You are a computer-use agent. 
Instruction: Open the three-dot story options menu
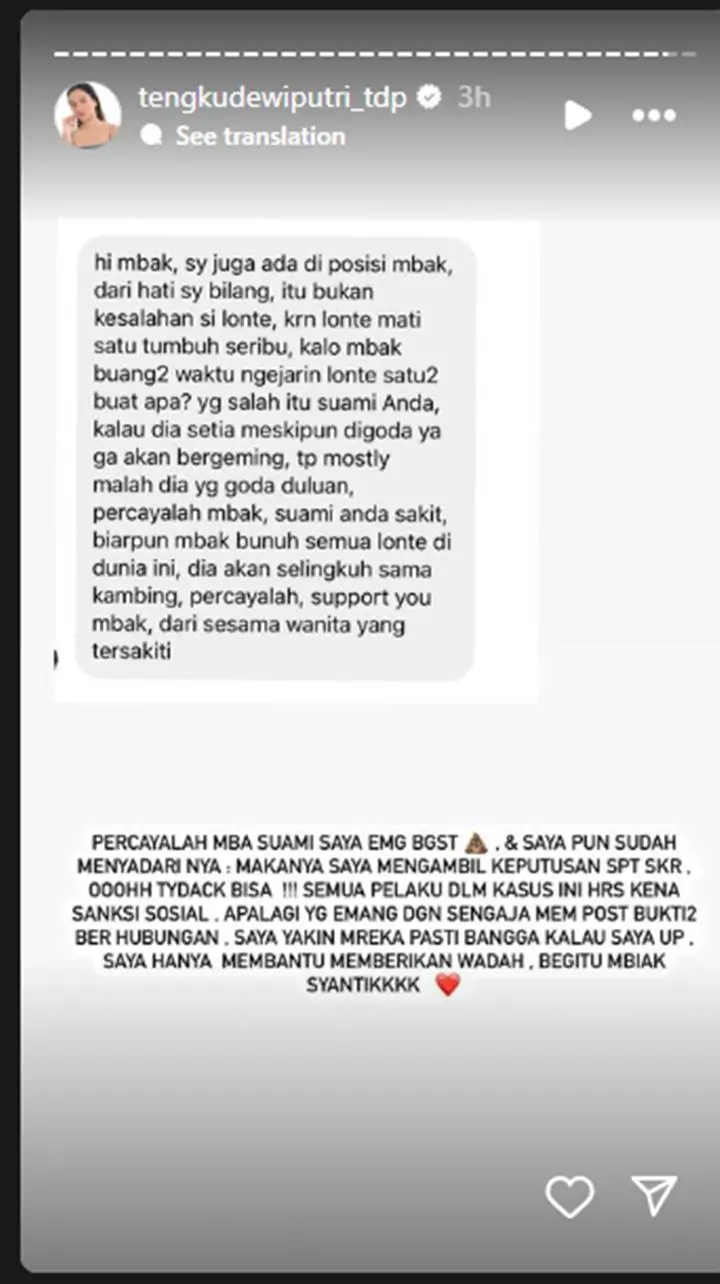[654, 115]
